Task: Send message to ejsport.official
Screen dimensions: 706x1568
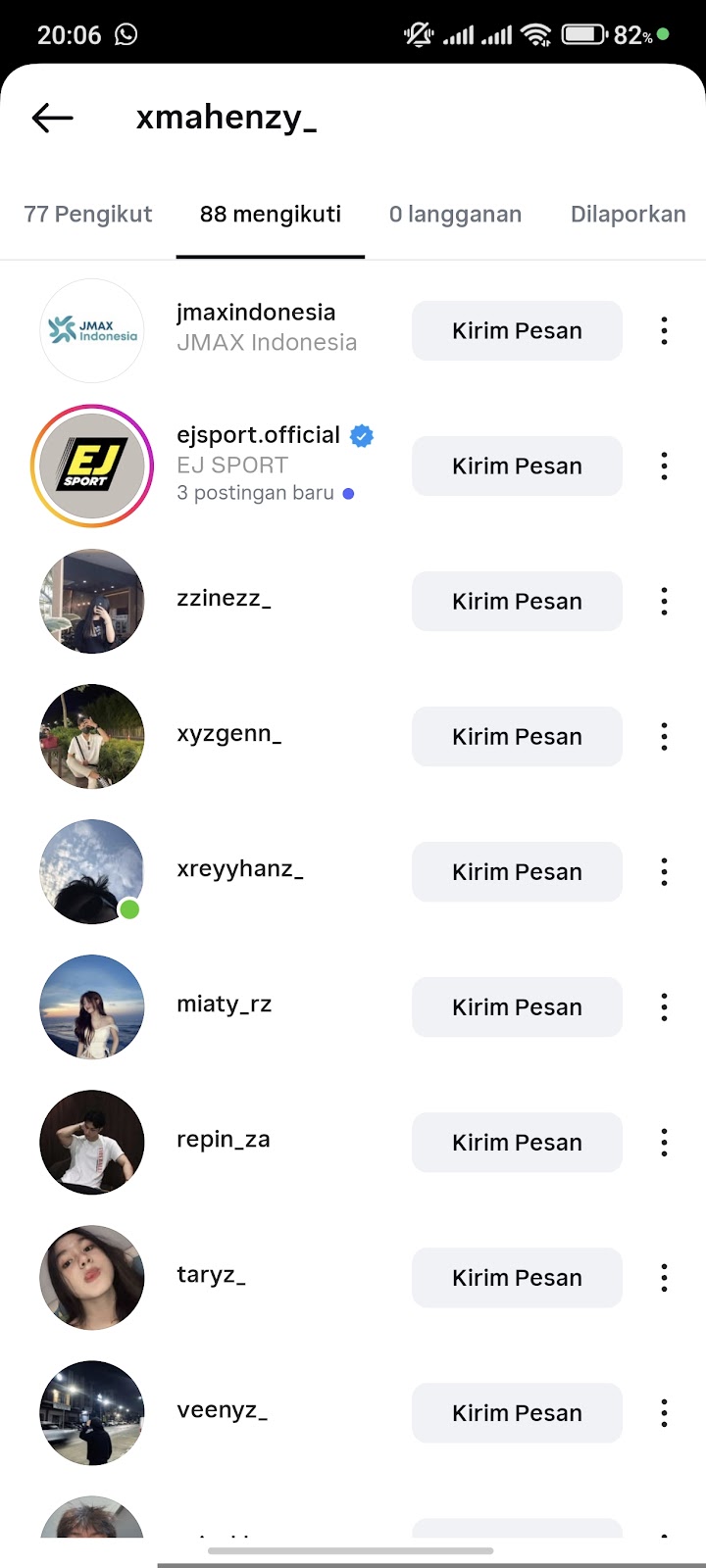Action: point(517,466)
